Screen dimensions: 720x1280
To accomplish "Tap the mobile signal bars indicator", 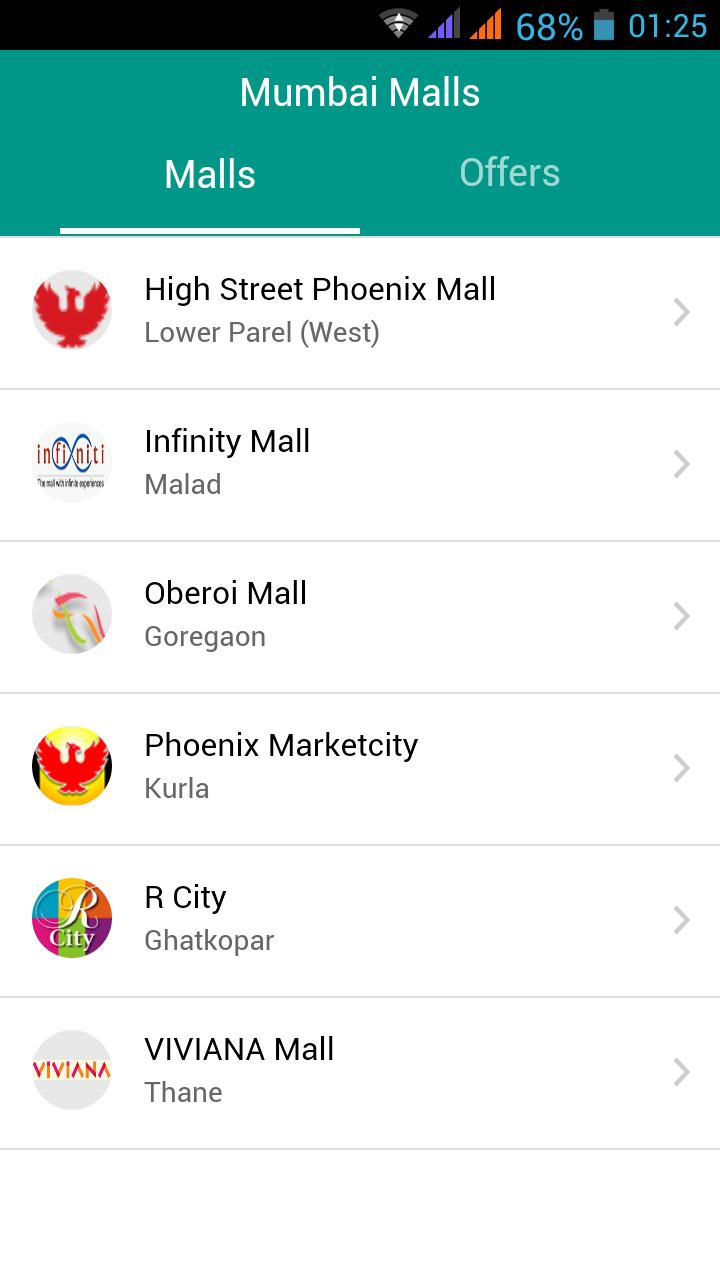I will 445,27.
